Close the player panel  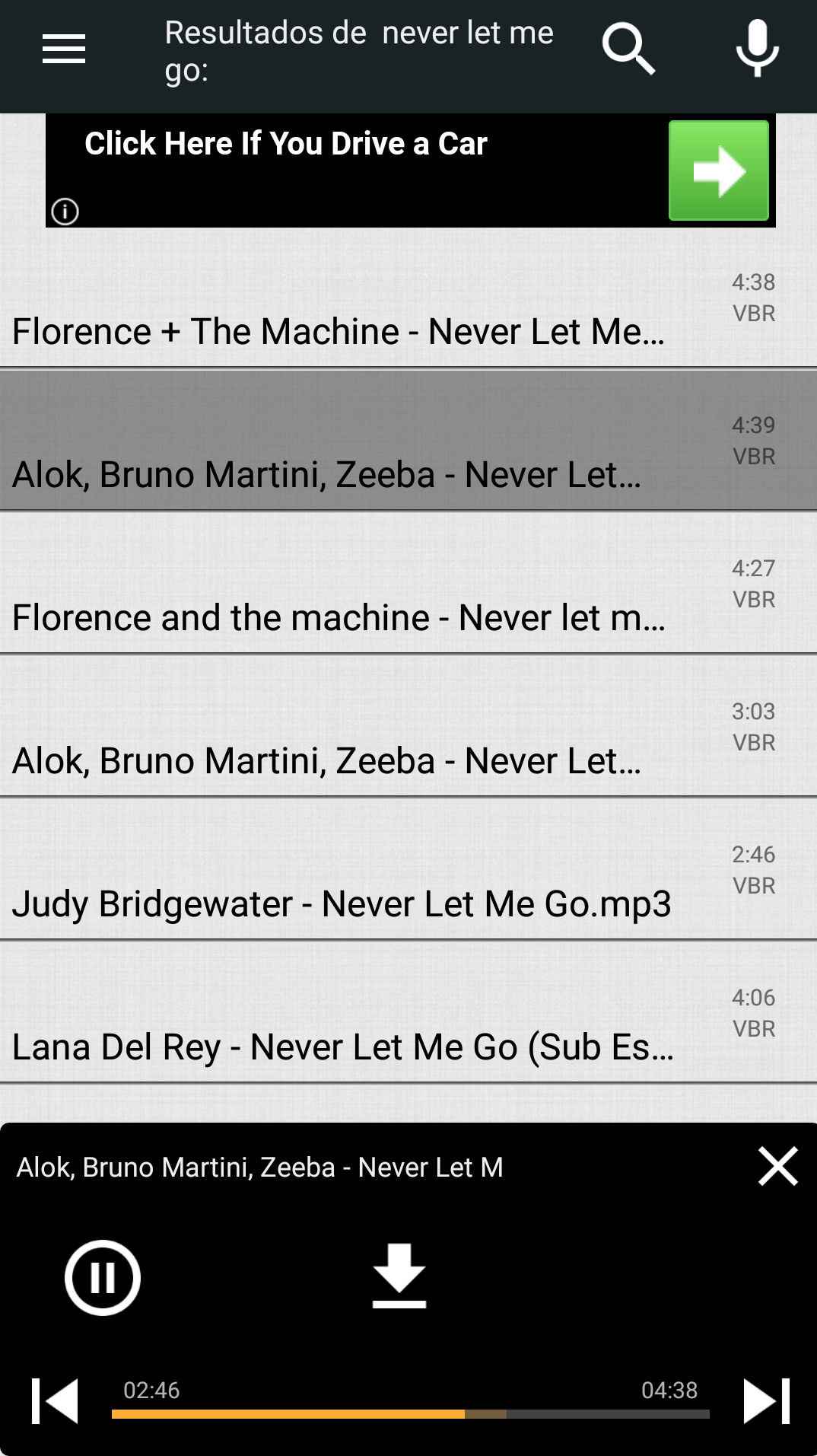click(777, 1166)
